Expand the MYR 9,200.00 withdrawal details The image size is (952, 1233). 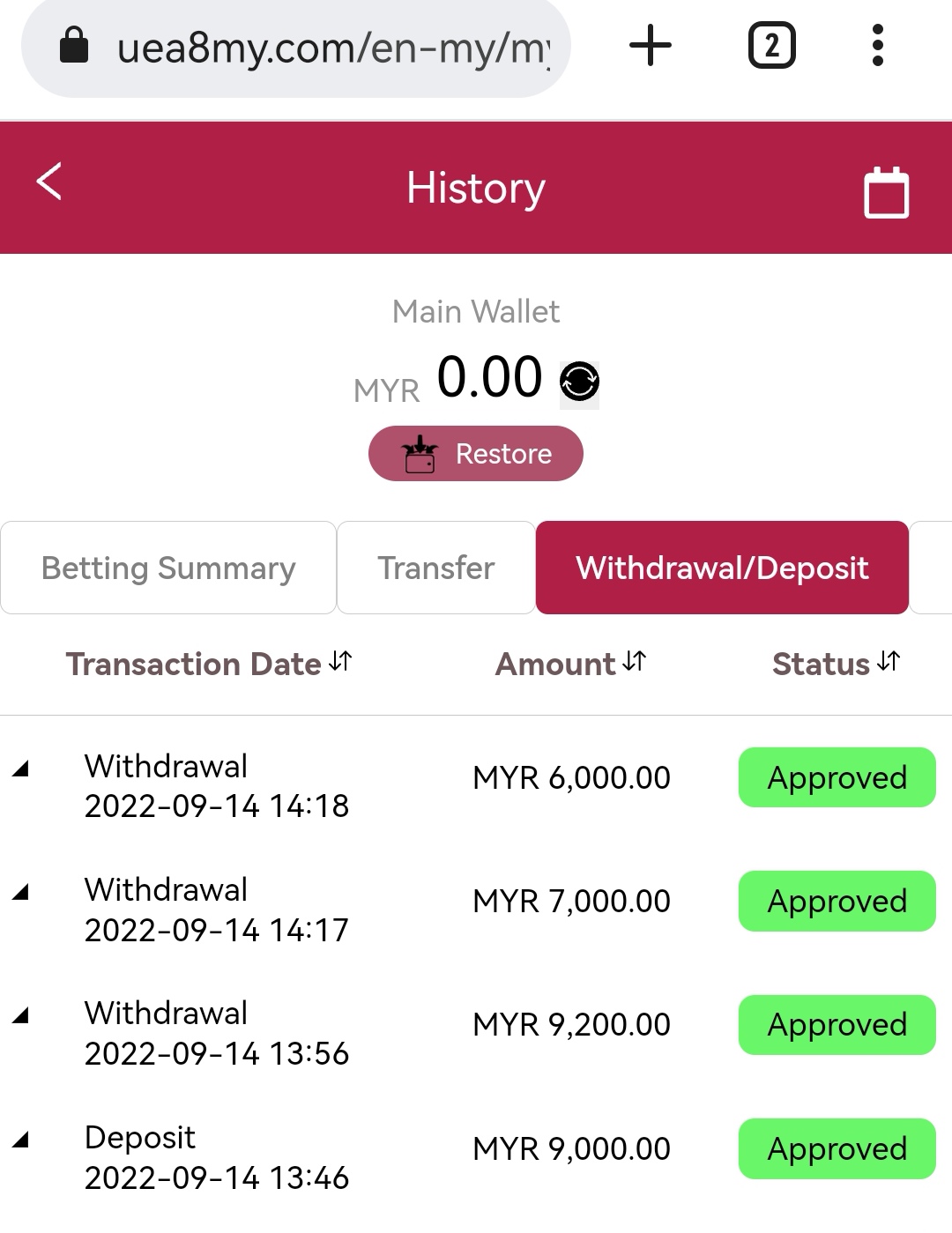pos(21,1016)
